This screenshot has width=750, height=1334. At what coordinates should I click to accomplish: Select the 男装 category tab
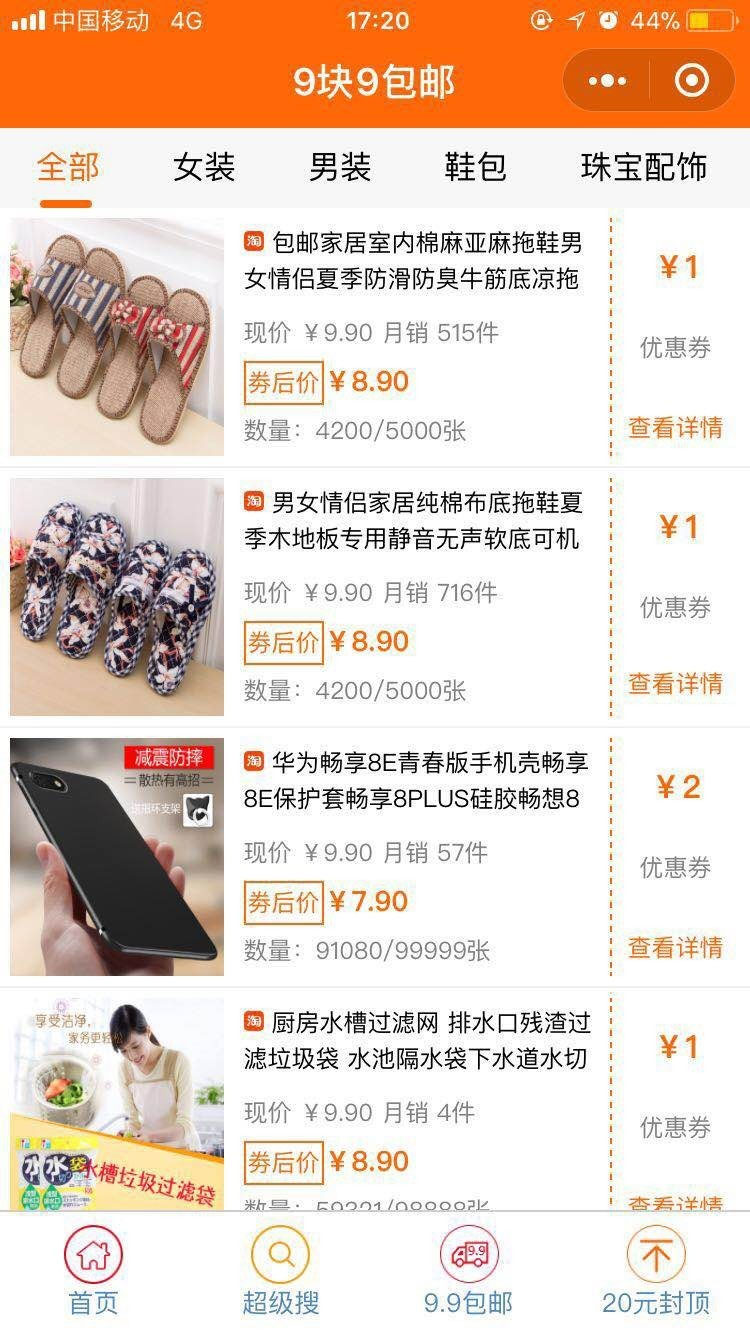pos(340,167)
